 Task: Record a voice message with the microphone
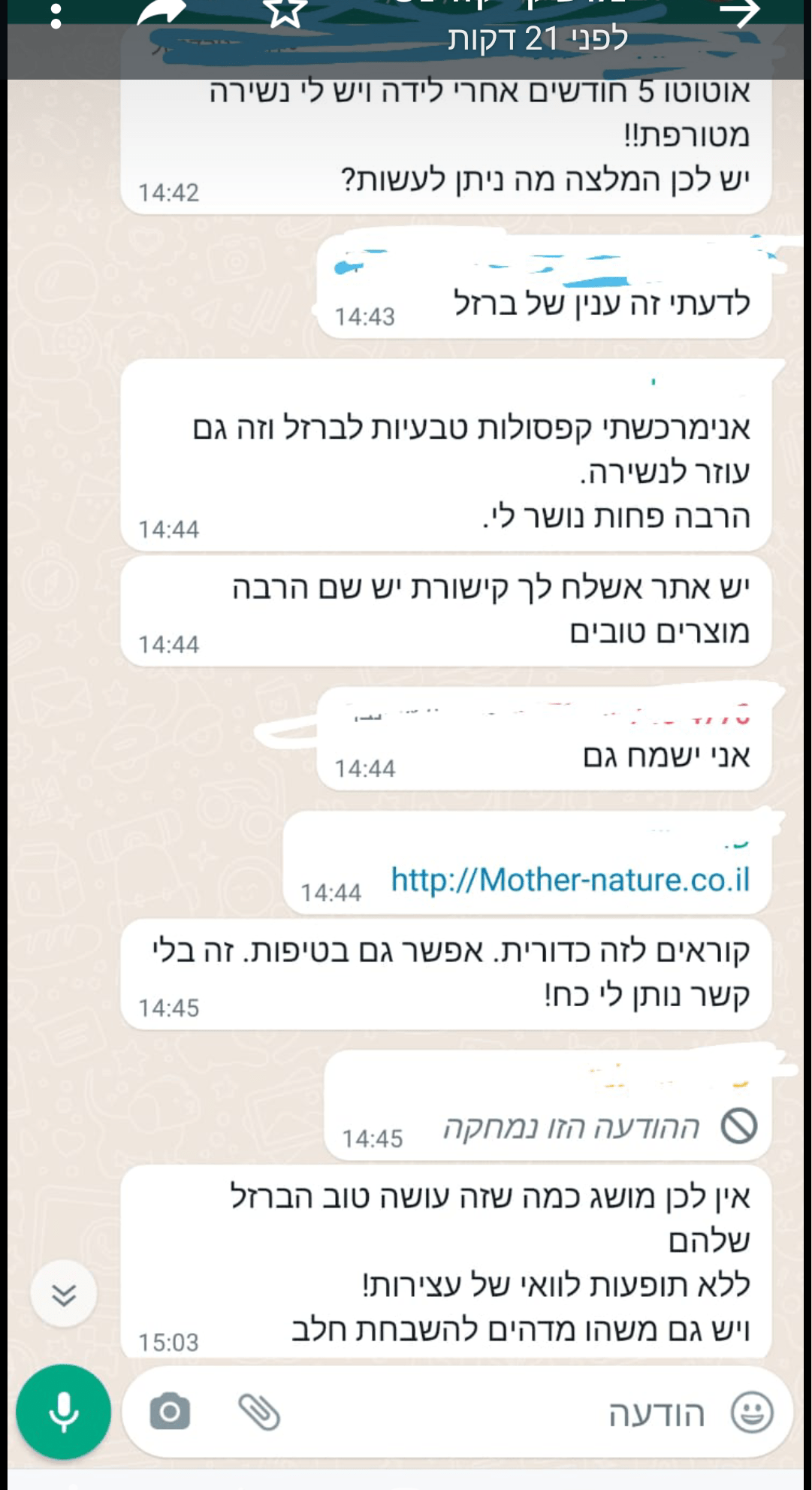[64, 1412]
